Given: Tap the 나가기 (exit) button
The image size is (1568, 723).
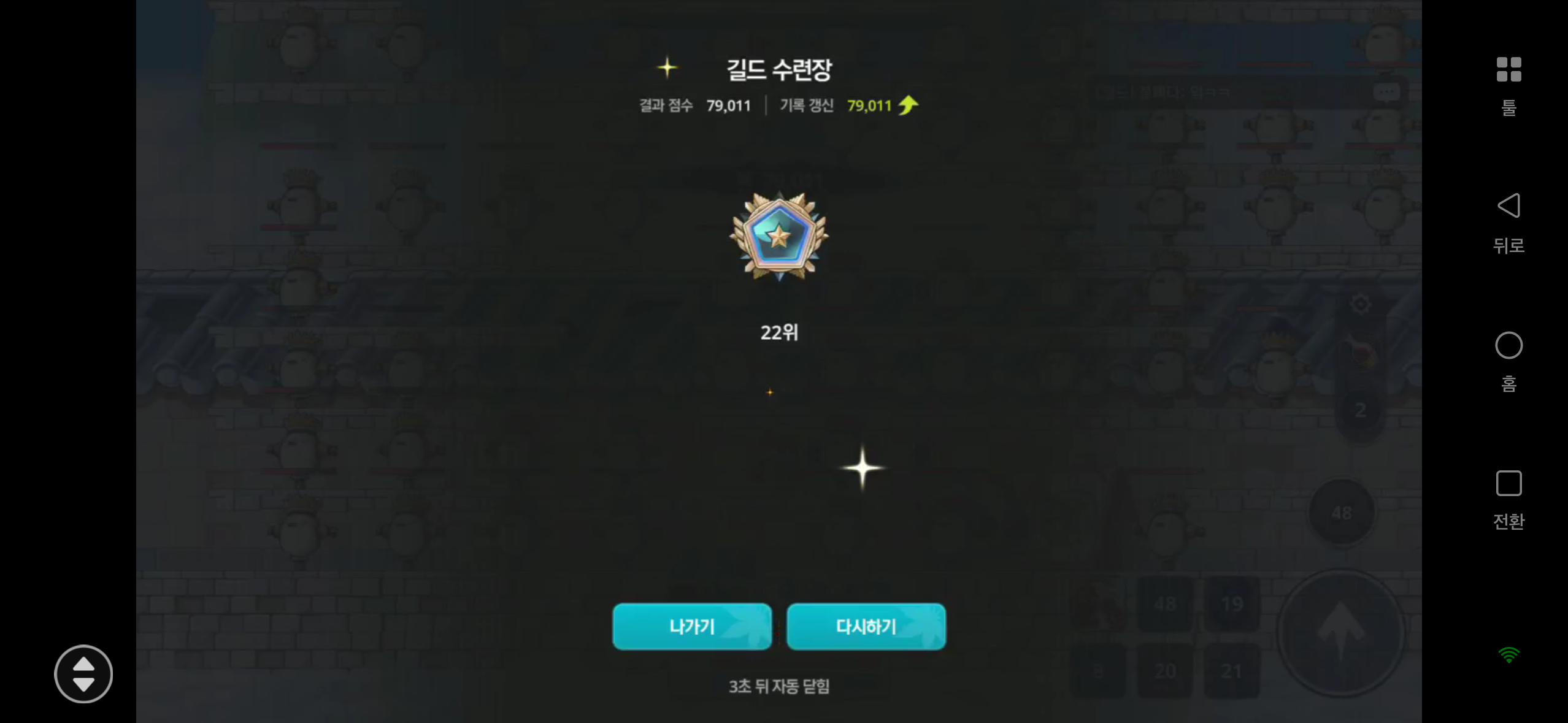Looking at the screenshot, I should [691, 626].
